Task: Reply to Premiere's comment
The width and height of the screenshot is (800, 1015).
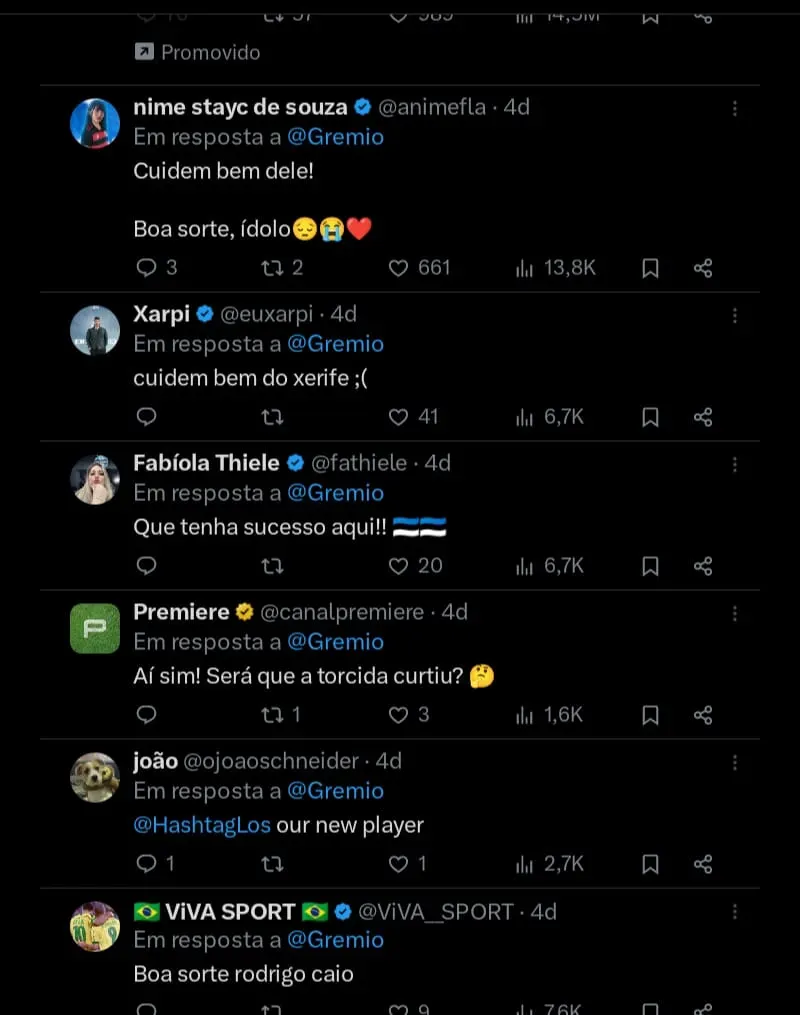Action: click(x=147, y=715)
